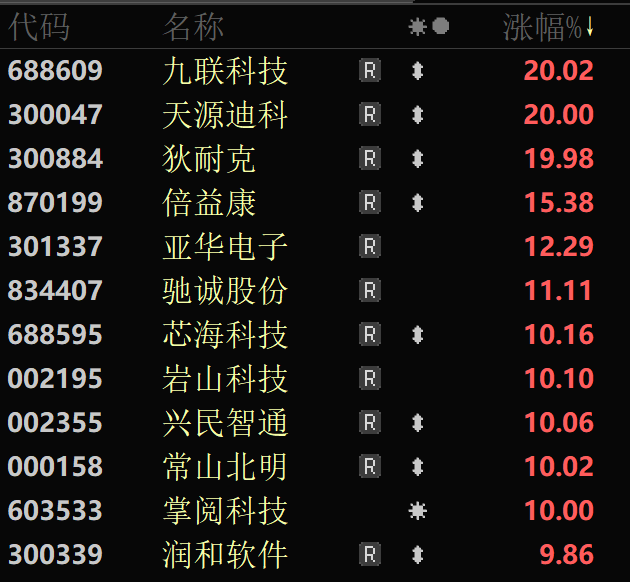
Task: Open stock 九联科技 688609
Action: 225,71
